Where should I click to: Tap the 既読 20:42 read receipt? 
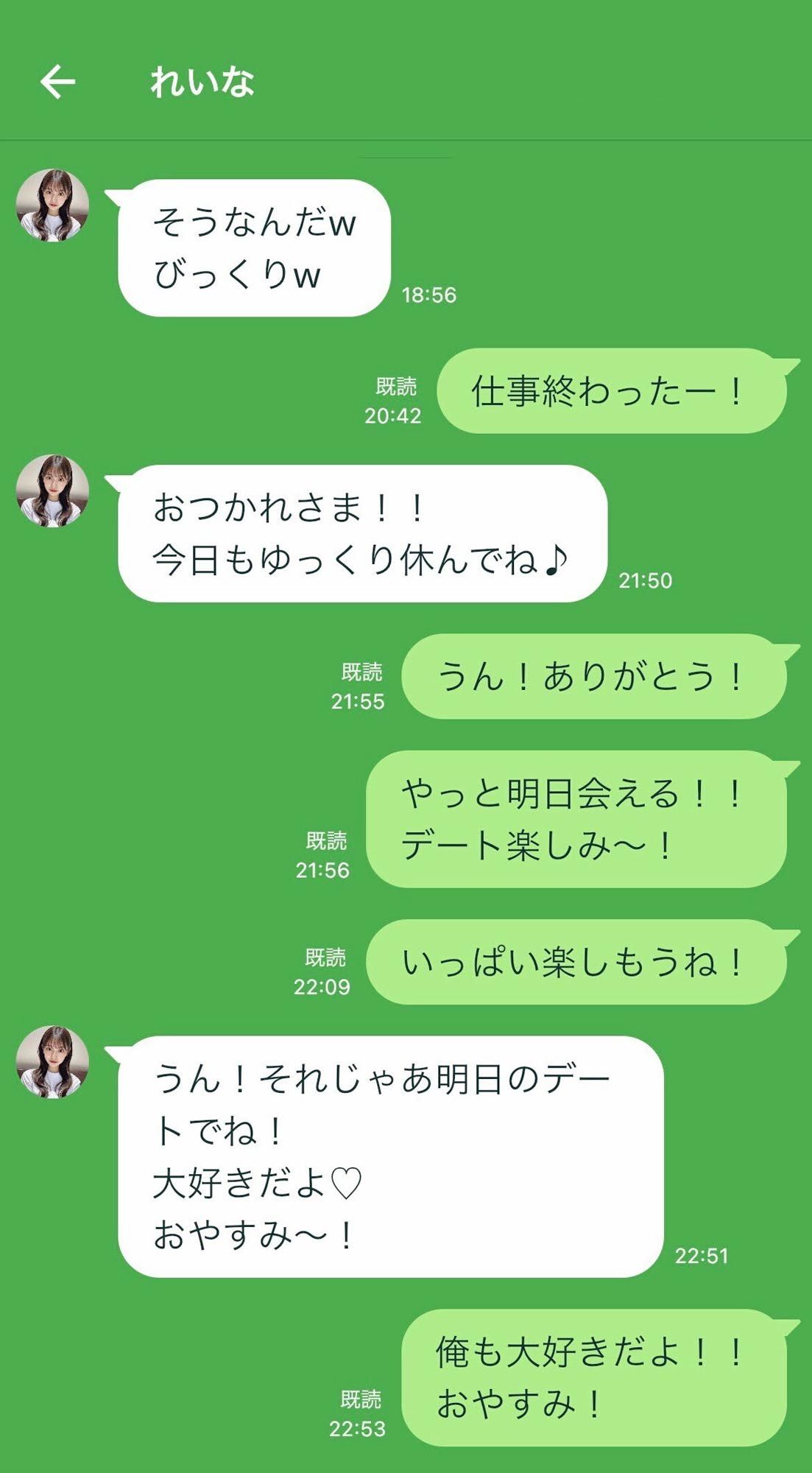coord(396,401)
